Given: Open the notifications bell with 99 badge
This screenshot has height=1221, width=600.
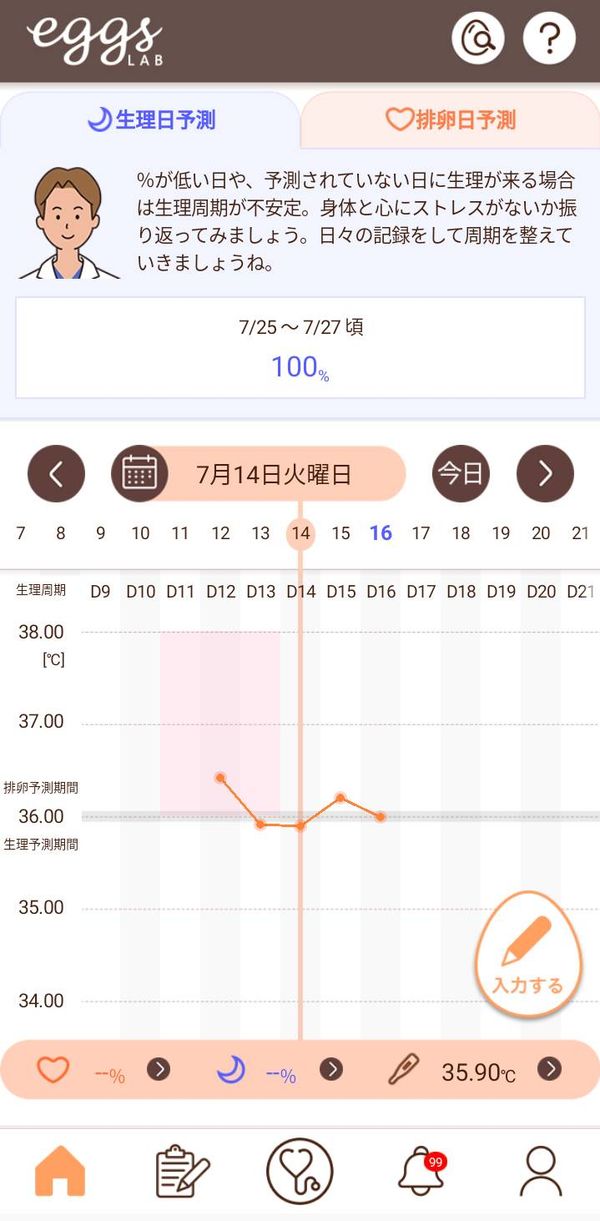Looking at the screenshot, I should [421, 1171].
